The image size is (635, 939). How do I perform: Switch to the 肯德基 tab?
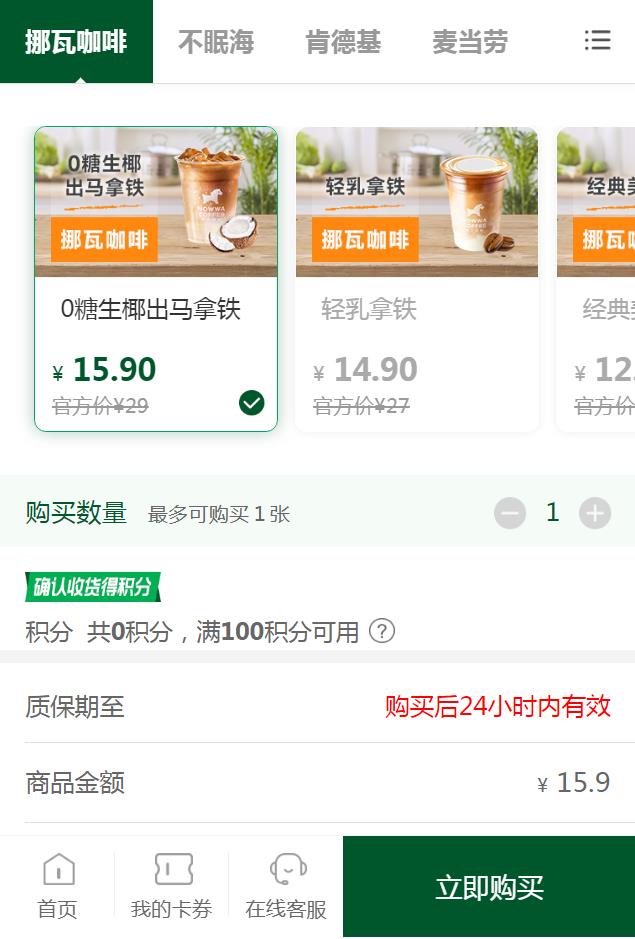[343, 42]
